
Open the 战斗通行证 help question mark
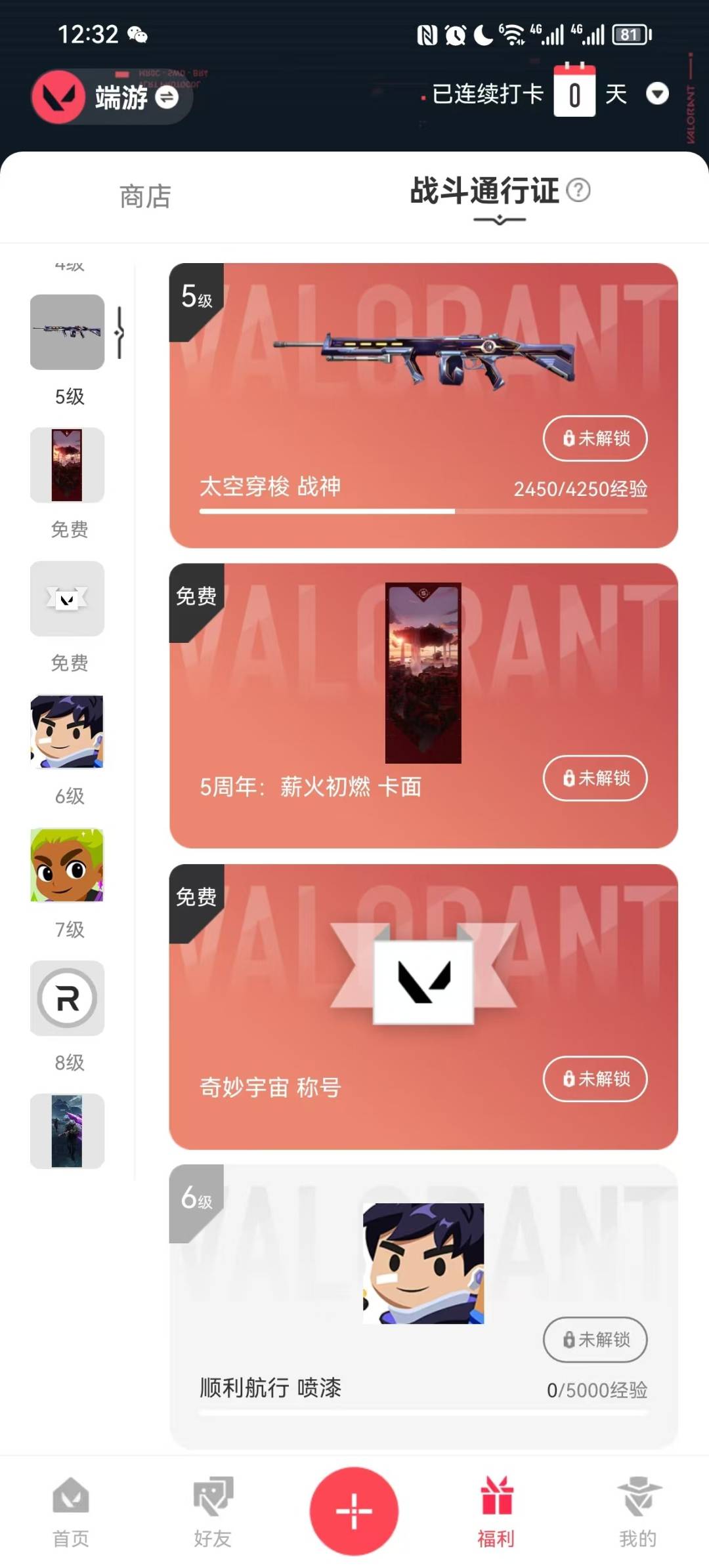(578, 190)
